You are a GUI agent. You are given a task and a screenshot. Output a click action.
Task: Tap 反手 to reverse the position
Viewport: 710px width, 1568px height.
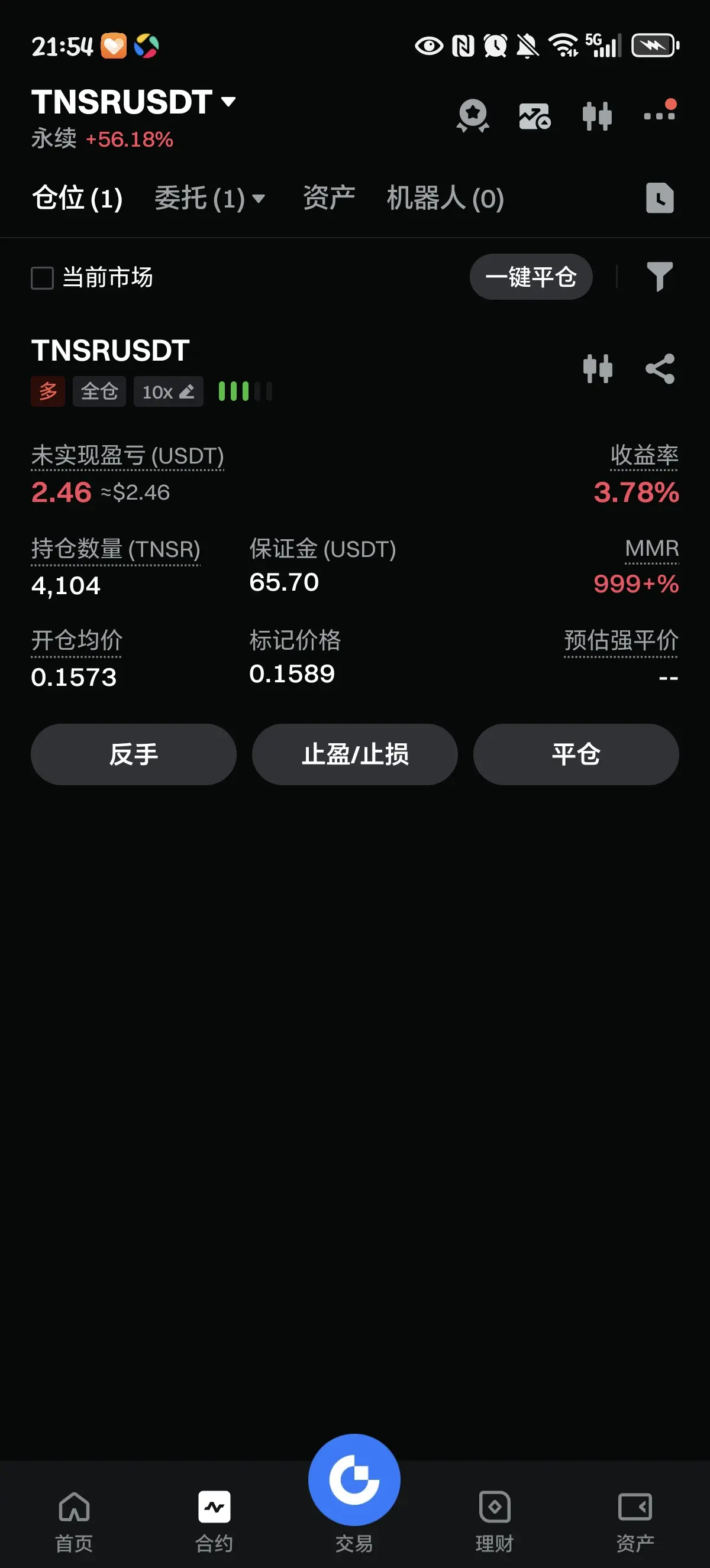coord(133,754)
